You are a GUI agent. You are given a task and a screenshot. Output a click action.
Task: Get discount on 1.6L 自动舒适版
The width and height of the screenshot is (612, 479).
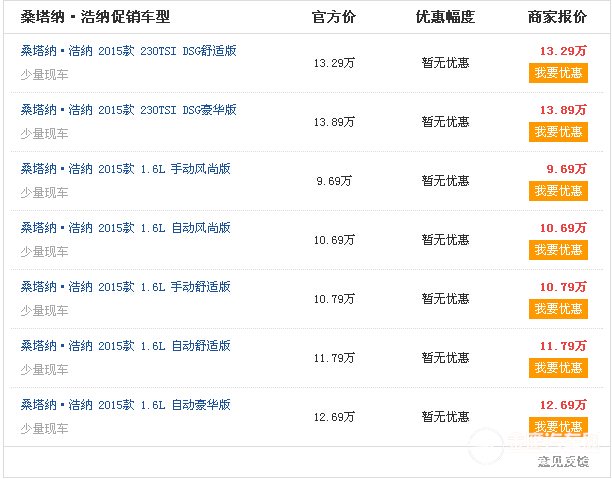click(558, 368)
